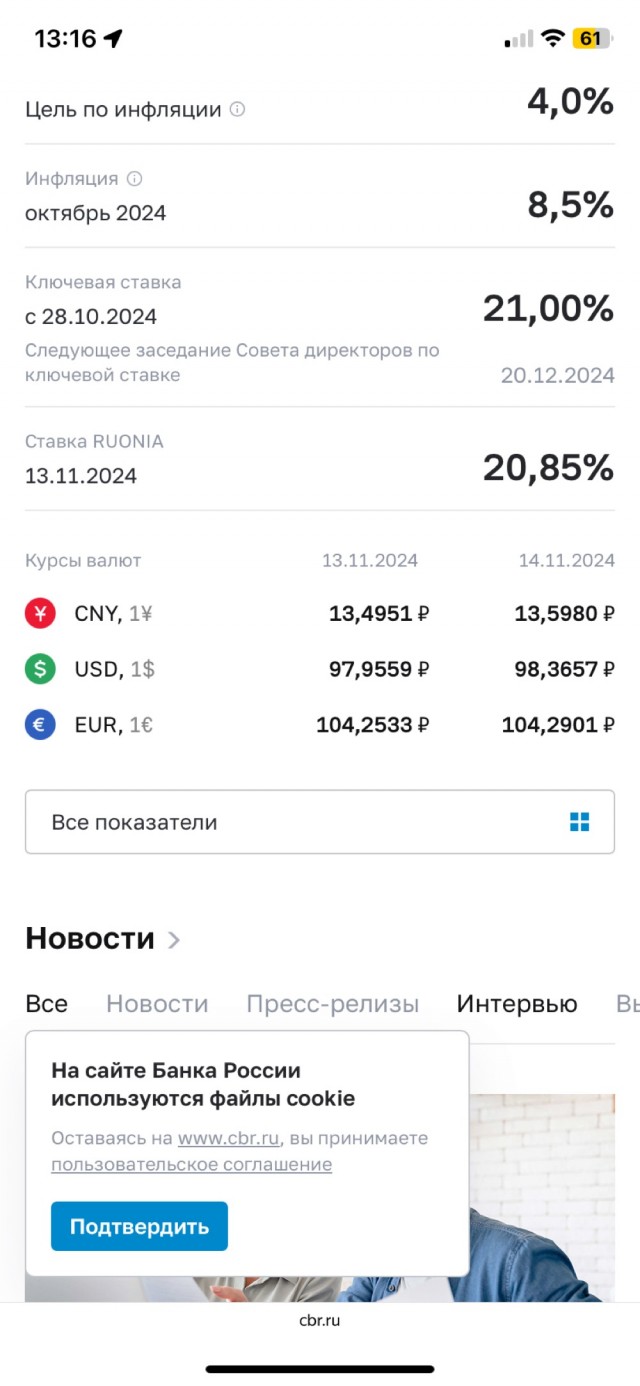Select the 'Все' news tab
640x1386 pixels.
click(x=46, y=1004)
